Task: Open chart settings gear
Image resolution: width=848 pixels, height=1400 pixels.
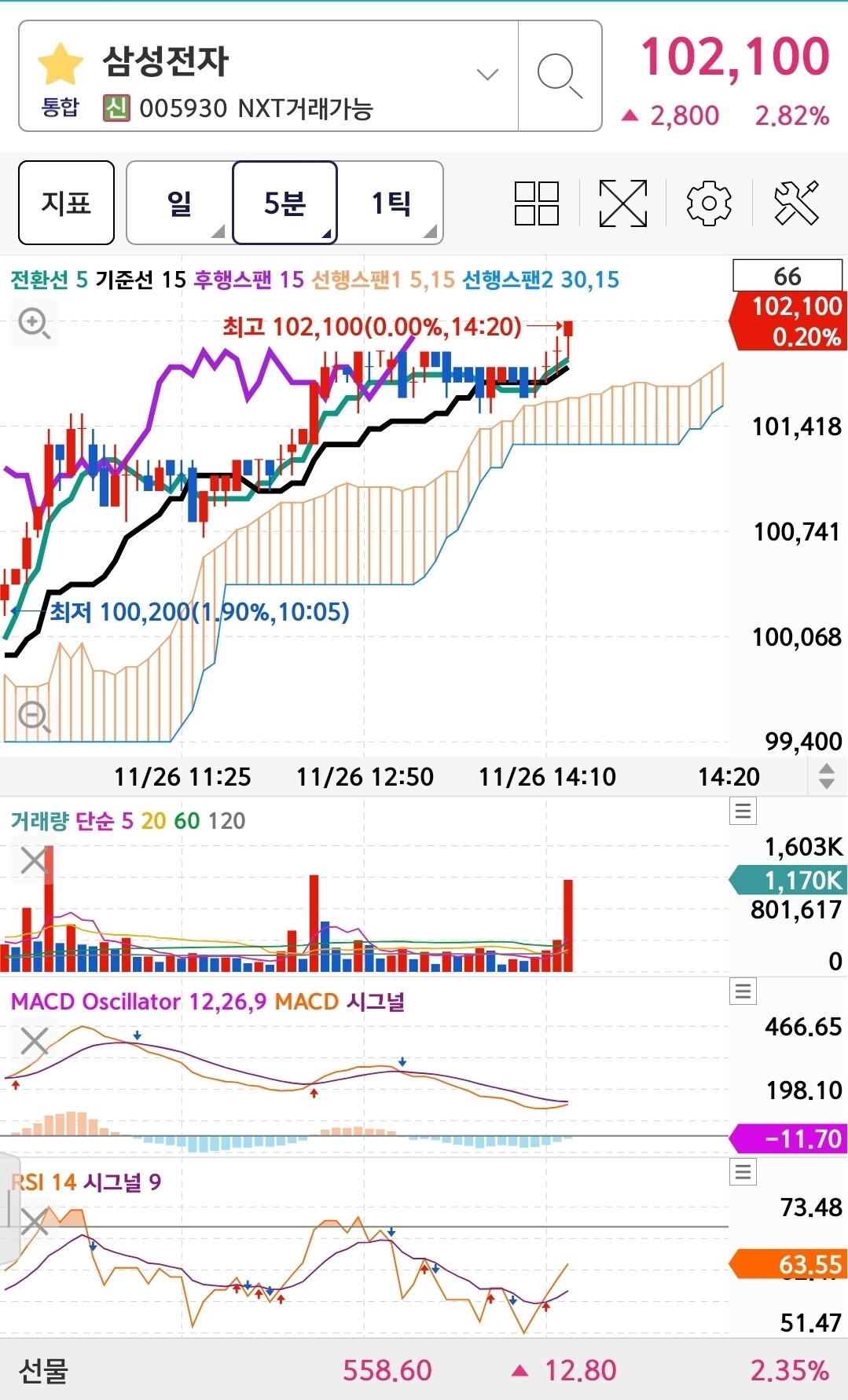Action: [709, 203]
